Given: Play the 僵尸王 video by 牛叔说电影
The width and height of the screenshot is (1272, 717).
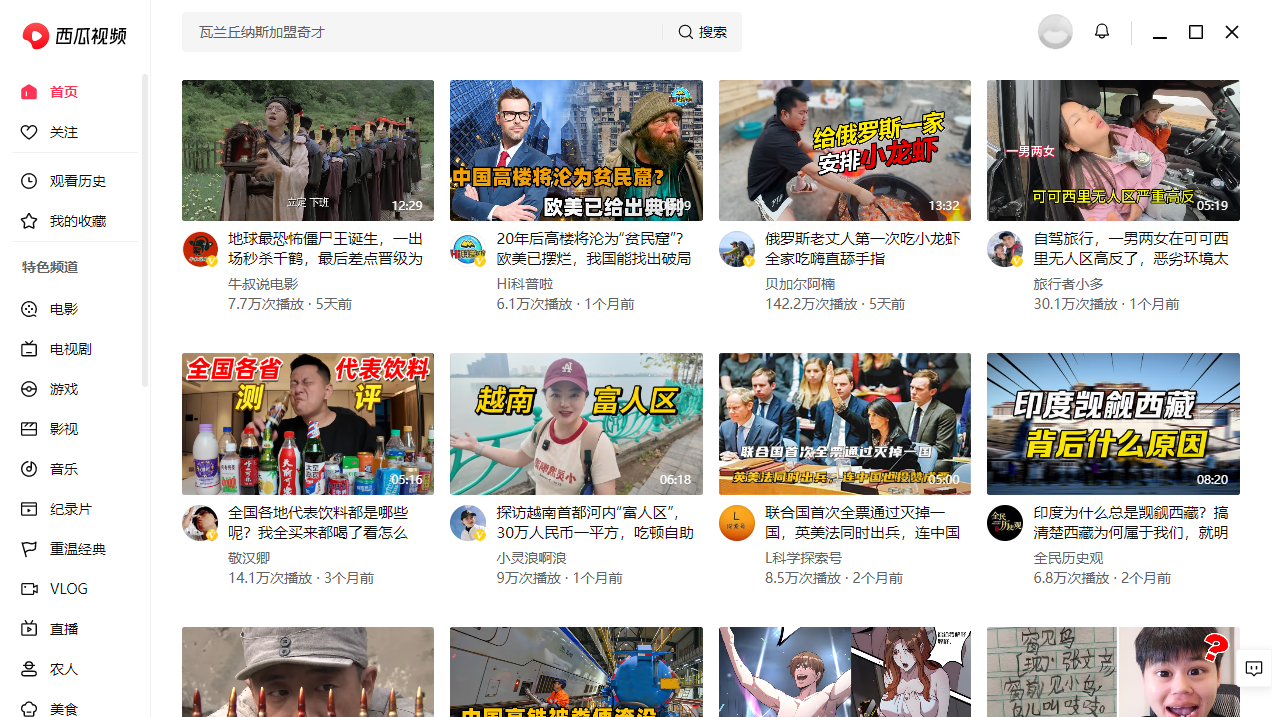Looking at the screenshot, I should tap(308, 150).
